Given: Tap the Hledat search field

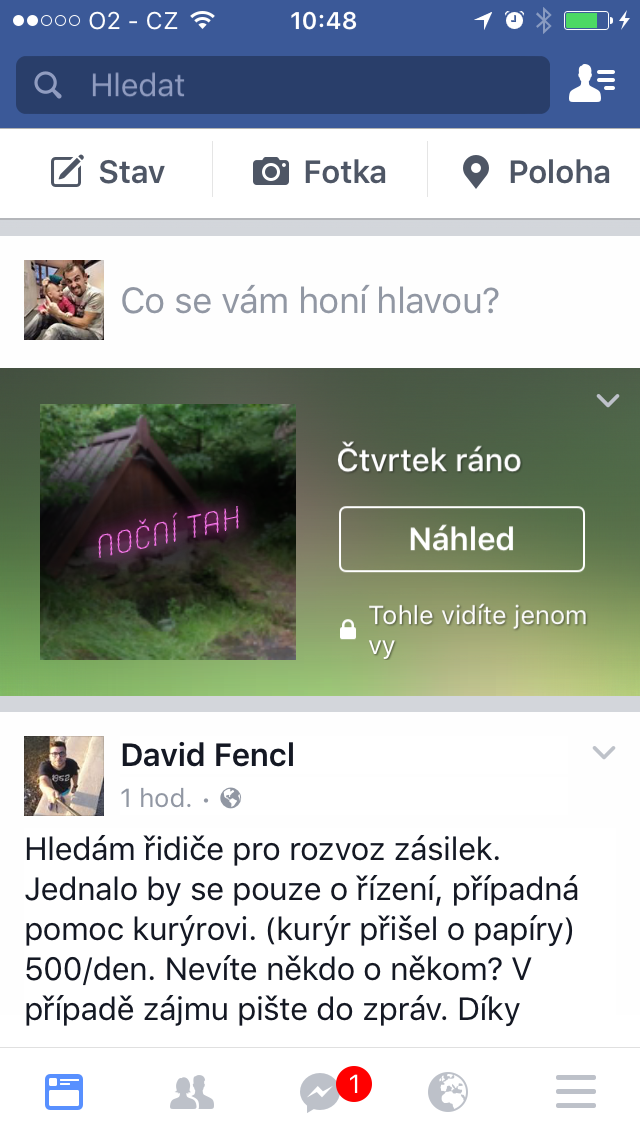Looking at the screenshot, I should coord(283,85).
